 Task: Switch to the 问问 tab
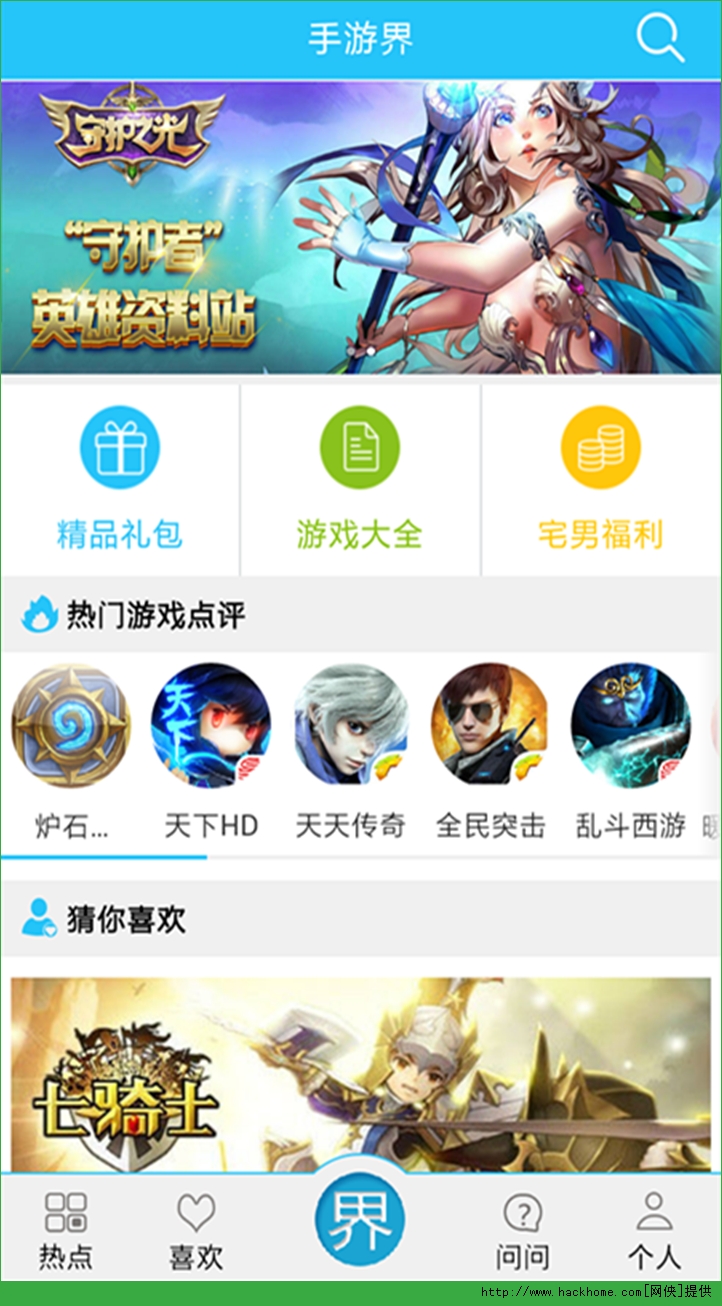522,1231
